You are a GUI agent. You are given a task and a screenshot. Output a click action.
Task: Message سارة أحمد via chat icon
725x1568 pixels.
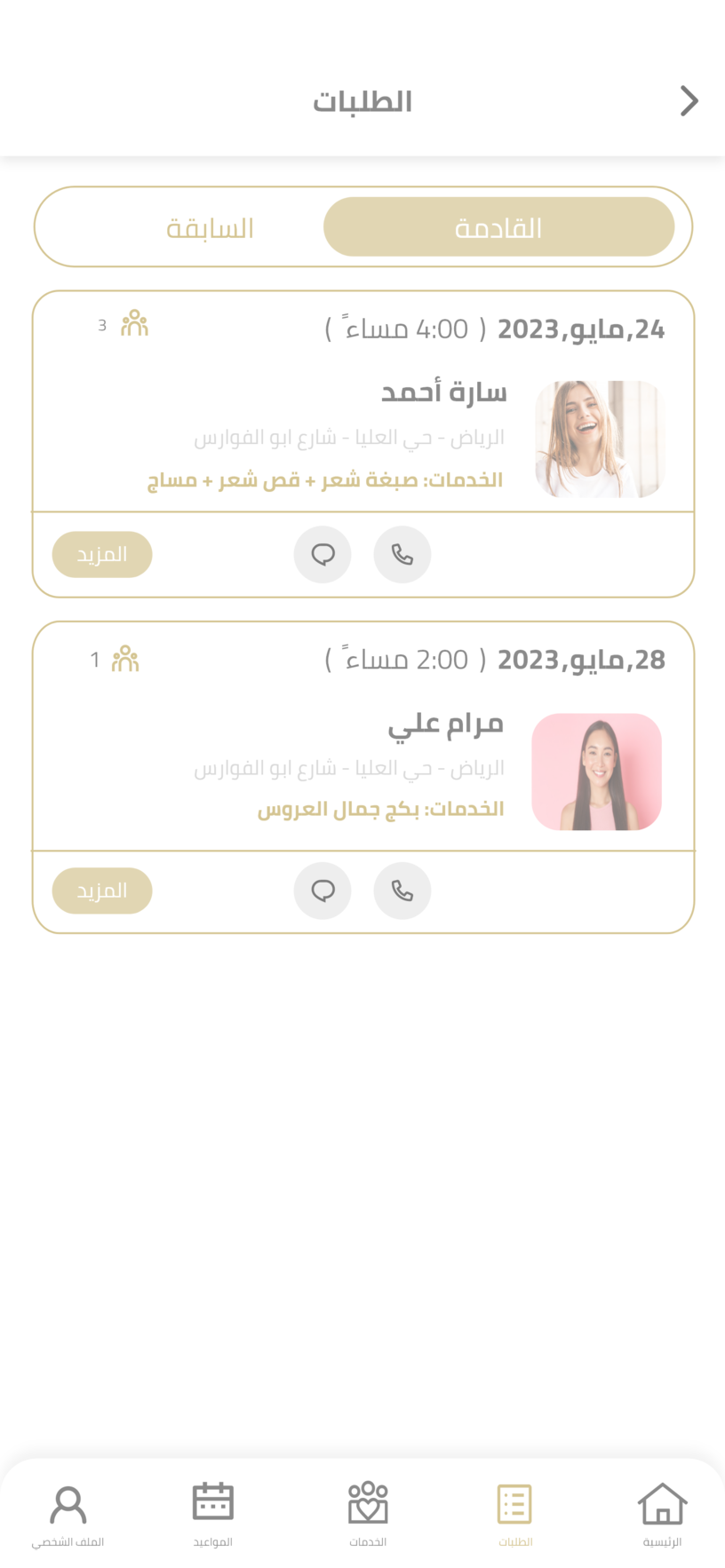[x=323, y=555]
